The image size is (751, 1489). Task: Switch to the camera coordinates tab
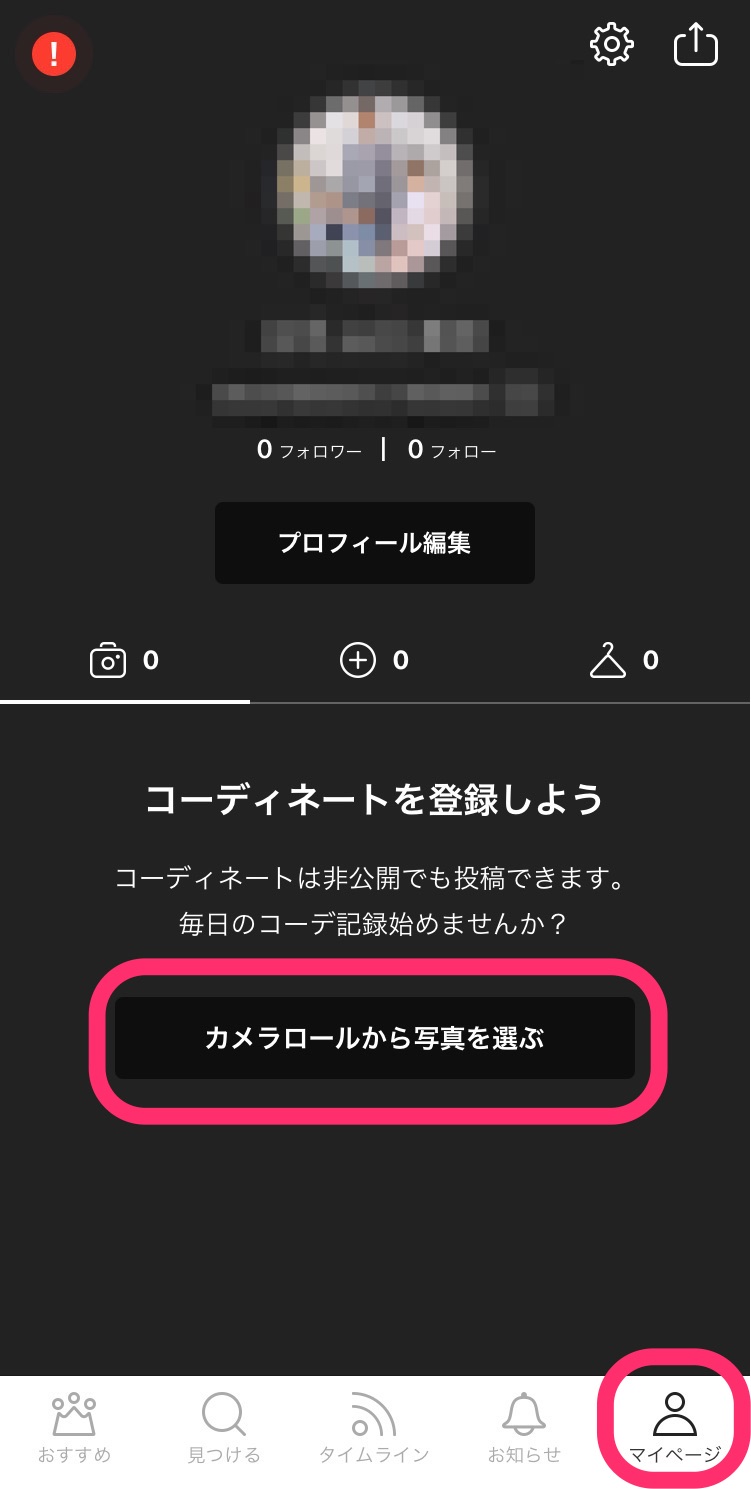point(124,660)
